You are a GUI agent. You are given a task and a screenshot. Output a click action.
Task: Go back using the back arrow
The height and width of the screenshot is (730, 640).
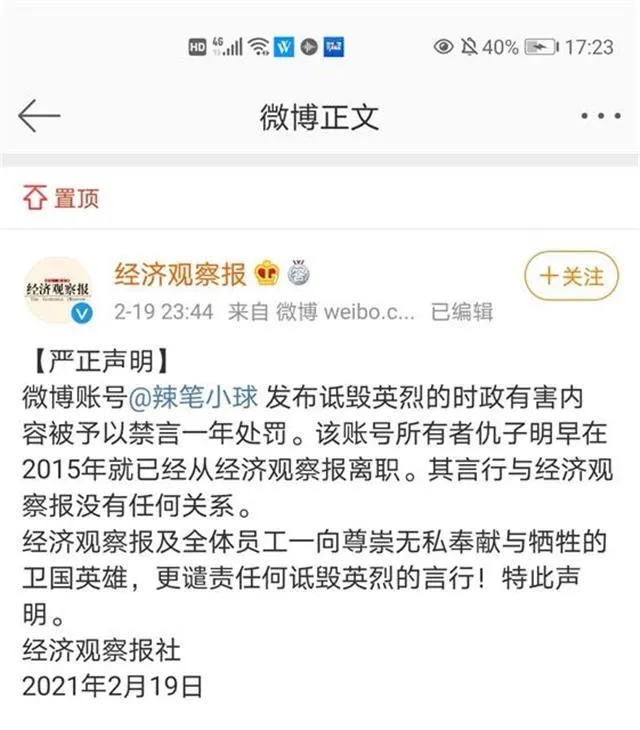pos(40,116)
